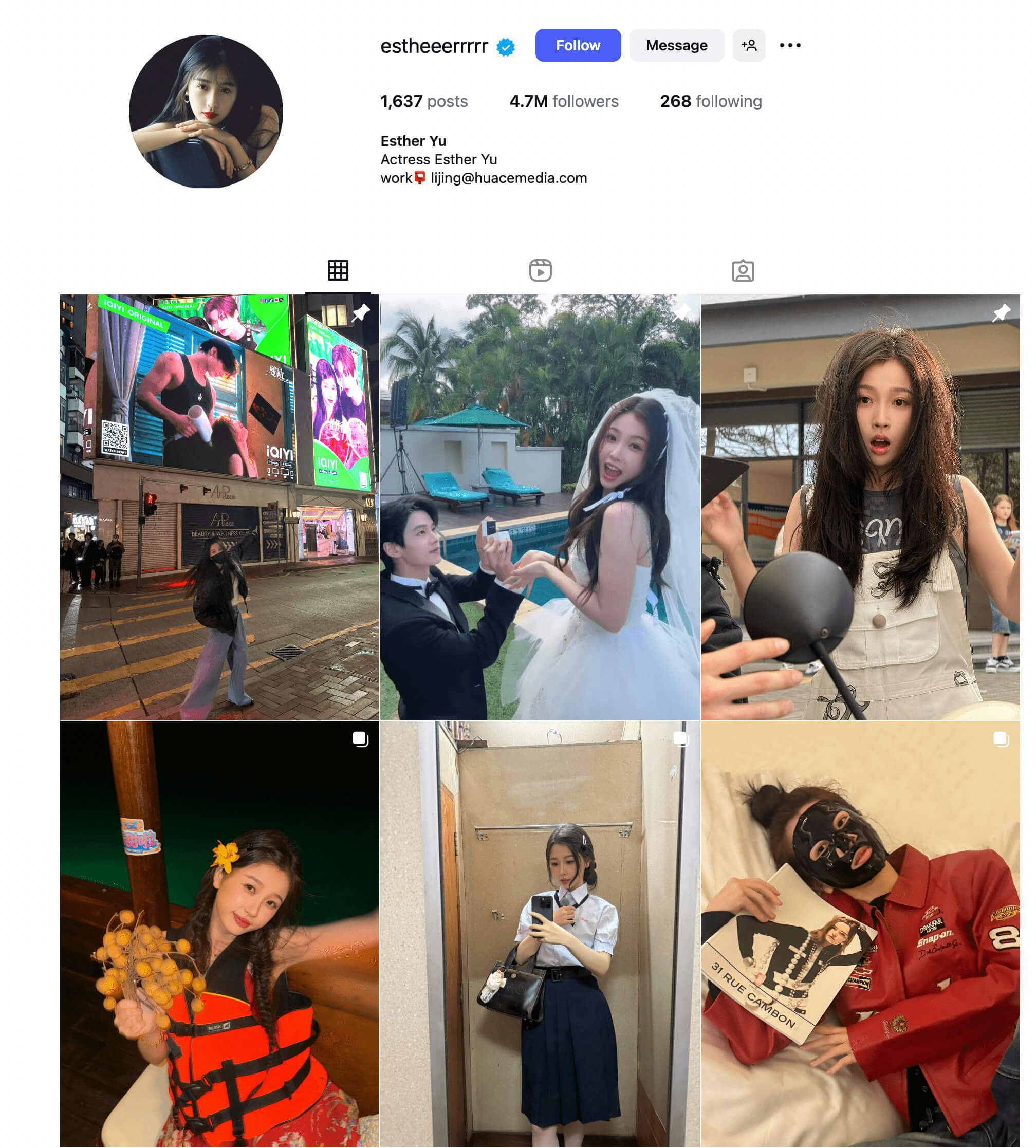Image resolution: width=1036 pixels, height=1148 pixels.
Task: Open the three-dot options menu
Action: coord(789,46)
